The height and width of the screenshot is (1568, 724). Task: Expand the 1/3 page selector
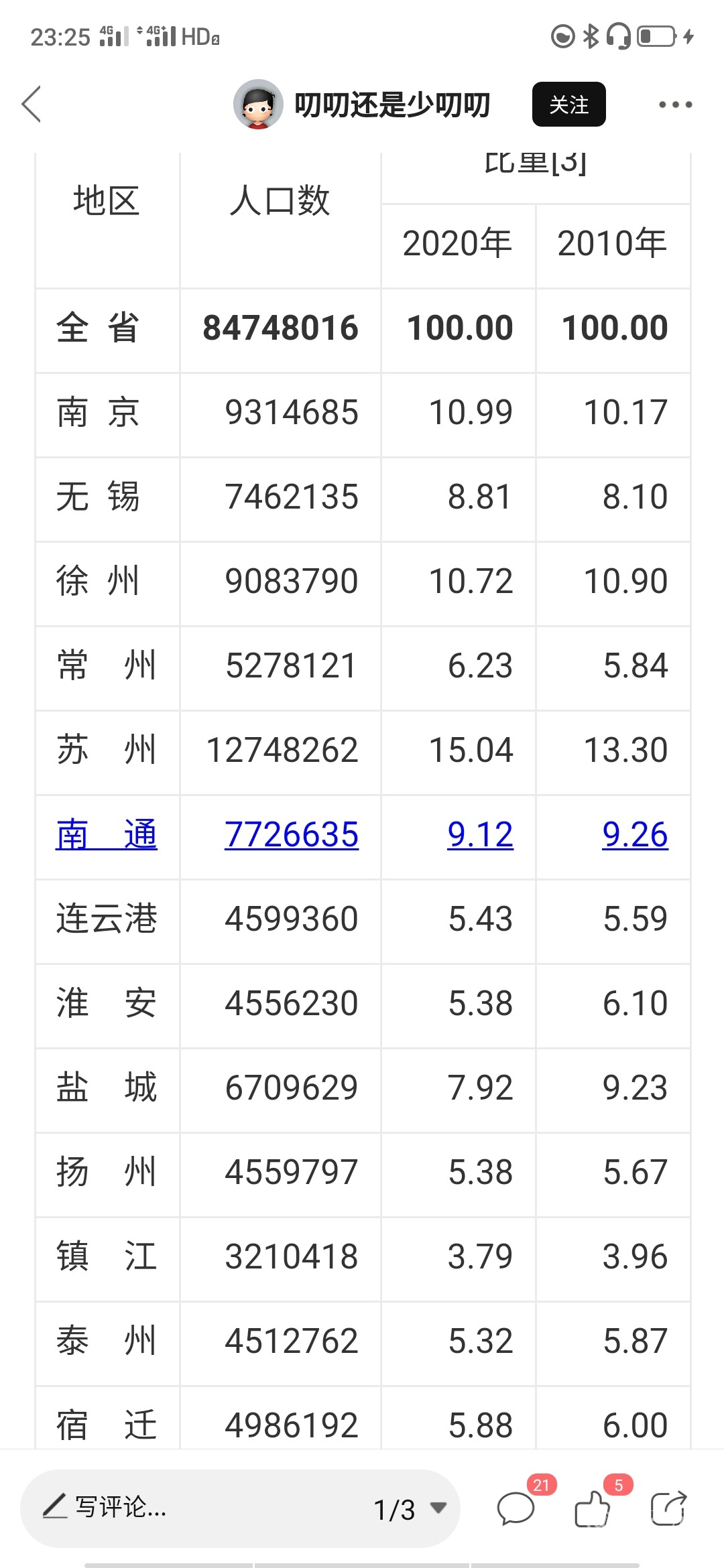410,1509
